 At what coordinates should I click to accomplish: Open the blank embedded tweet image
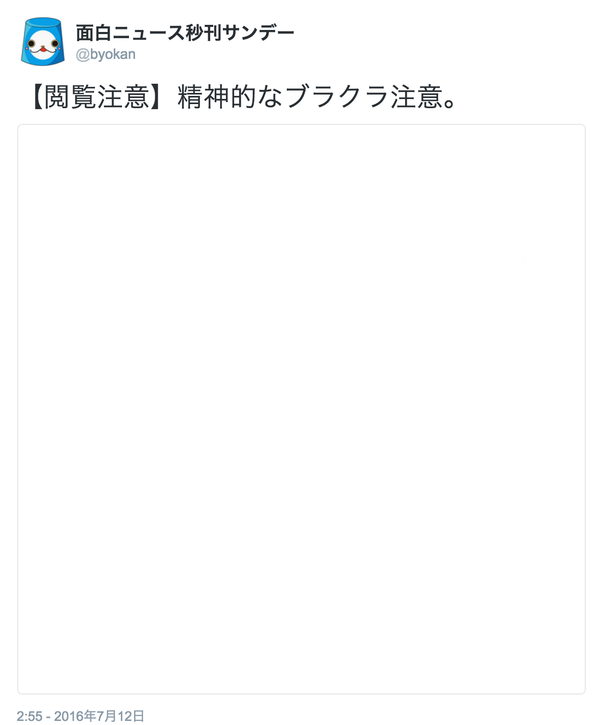click(301, 409)
